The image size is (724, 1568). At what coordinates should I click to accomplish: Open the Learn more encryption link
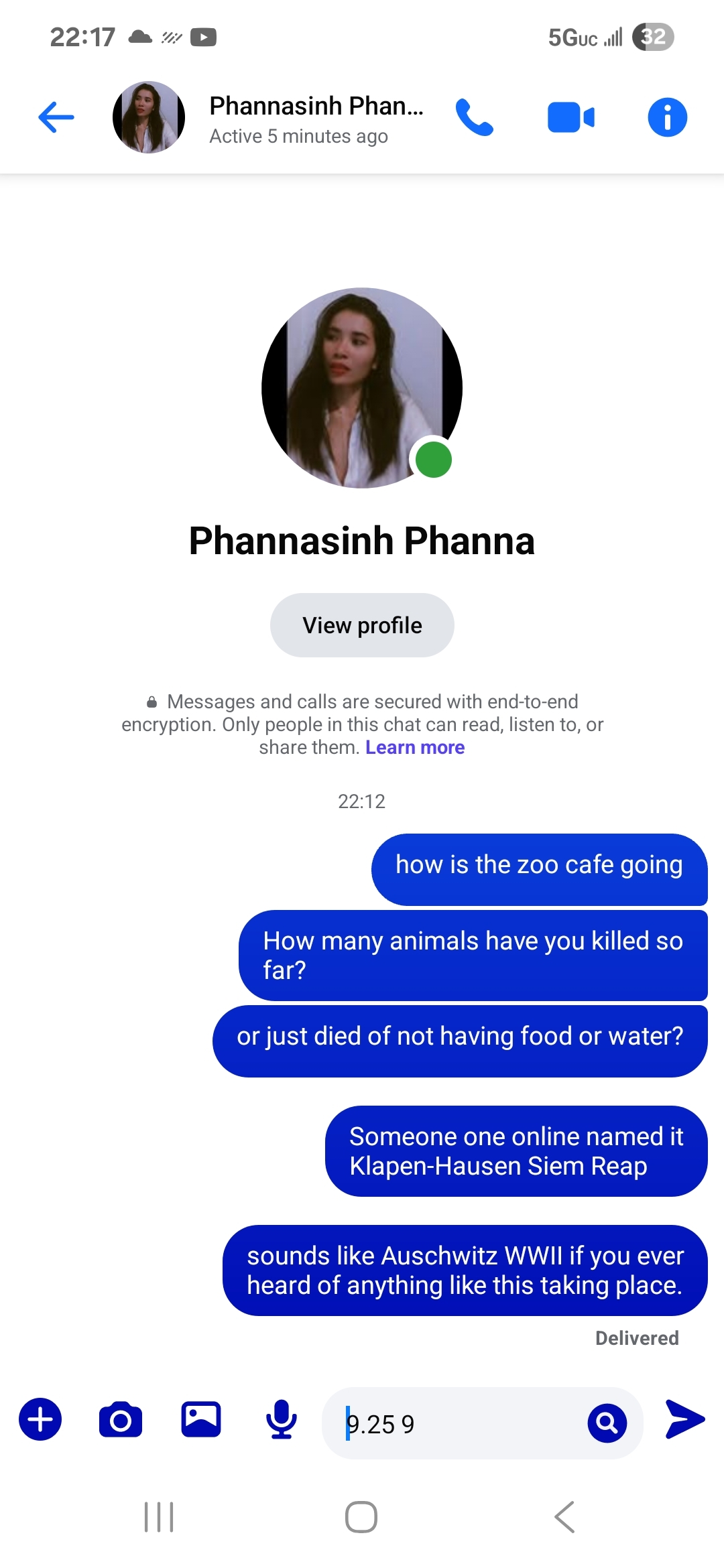pos(415,747)
